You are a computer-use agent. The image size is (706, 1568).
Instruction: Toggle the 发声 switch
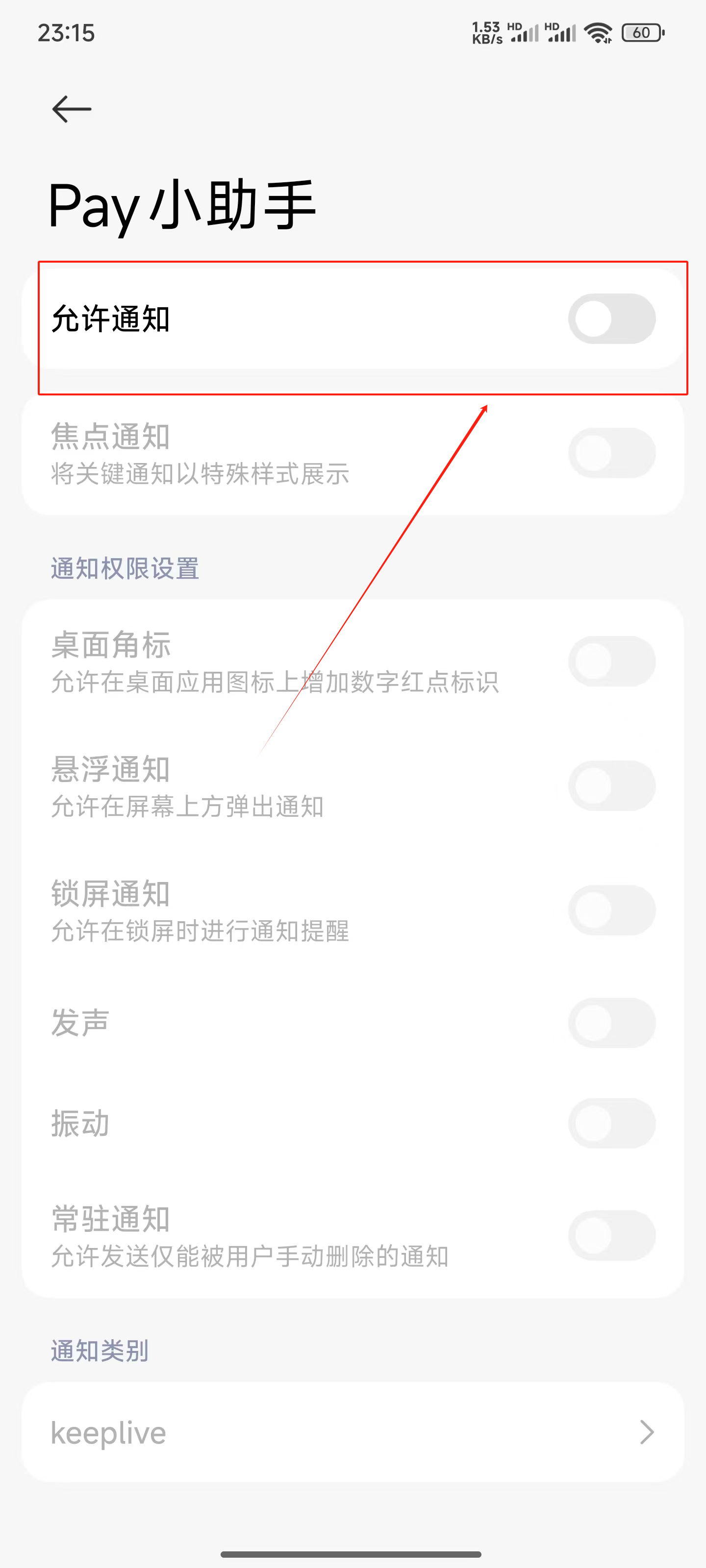611,1023
